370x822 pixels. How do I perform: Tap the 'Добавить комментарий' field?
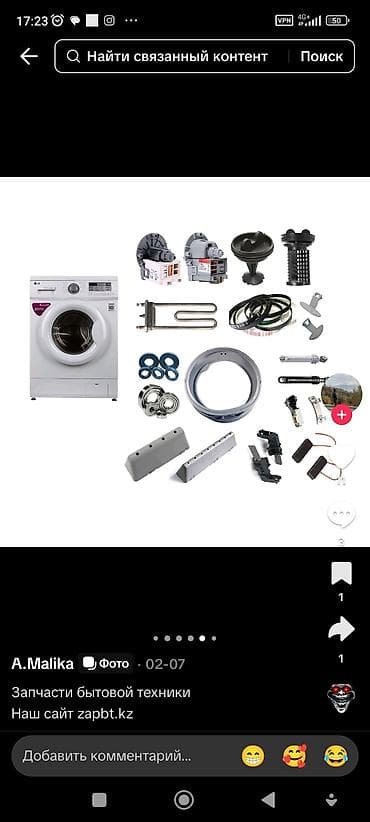pyautogui.click(x=106, y=756)
